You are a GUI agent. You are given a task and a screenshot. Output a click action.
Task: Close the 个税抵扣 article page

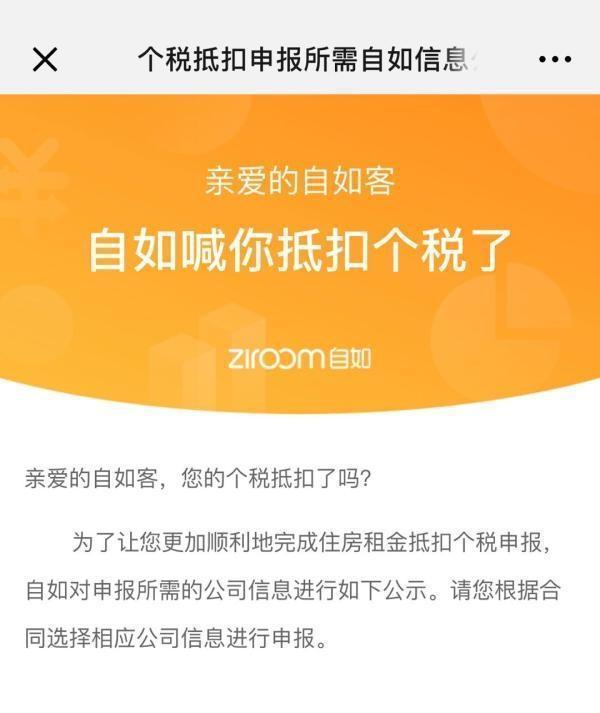tap(45, 60)
